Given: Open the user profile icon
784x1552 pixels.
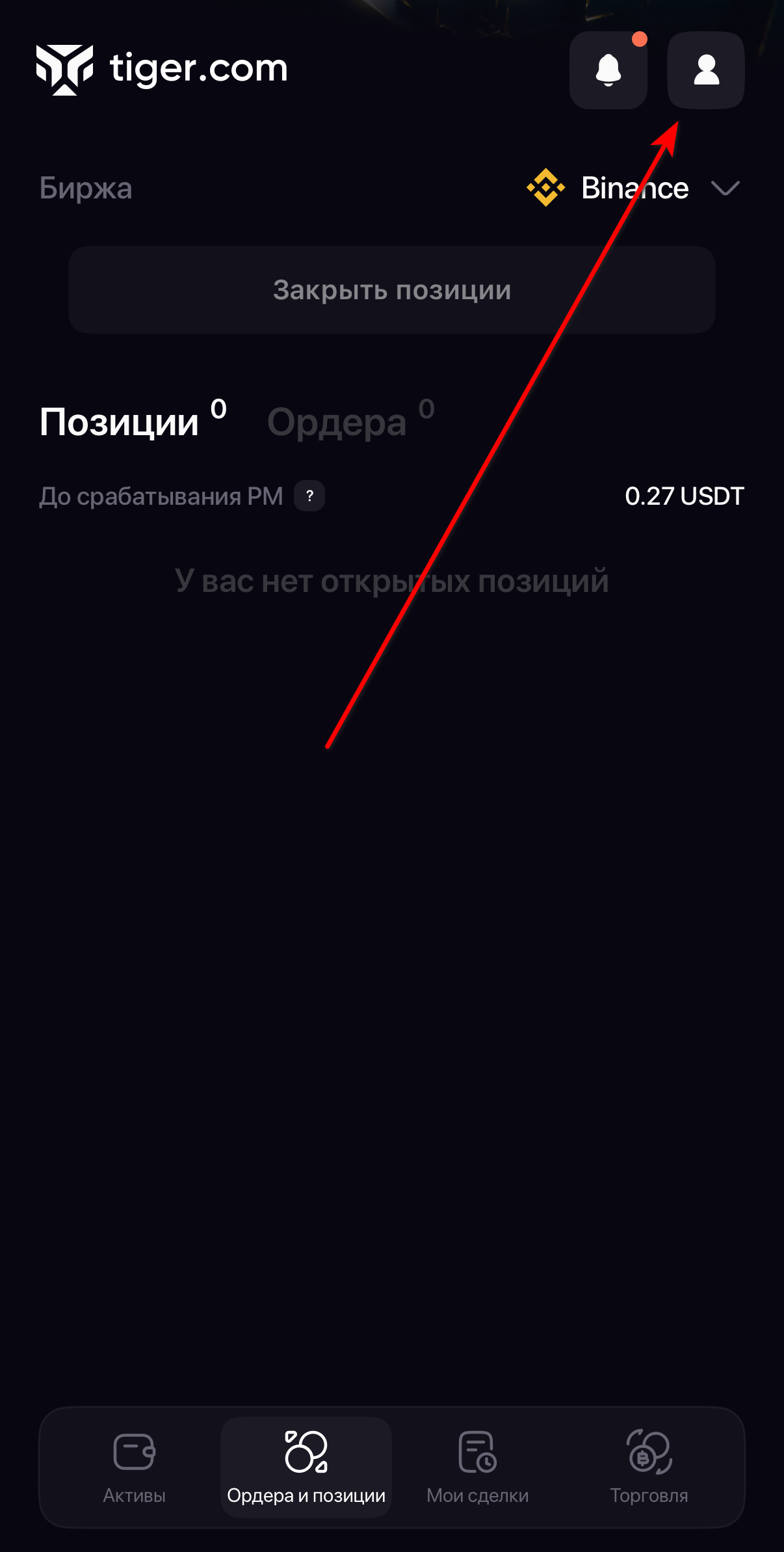Looking at the screenshot, I should pos(706,70).
